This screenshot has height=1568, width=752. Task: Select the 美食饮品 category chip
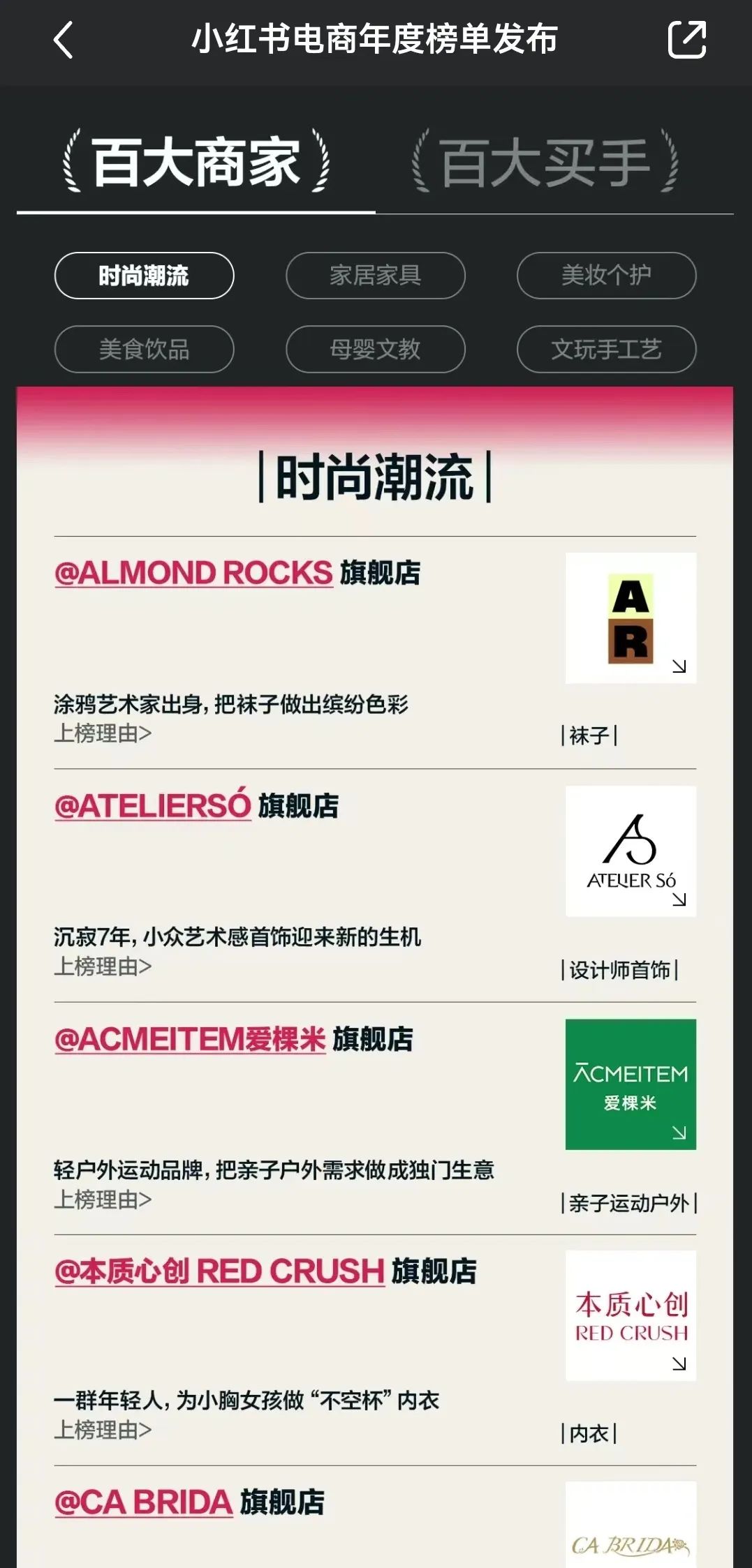point(144,349)
